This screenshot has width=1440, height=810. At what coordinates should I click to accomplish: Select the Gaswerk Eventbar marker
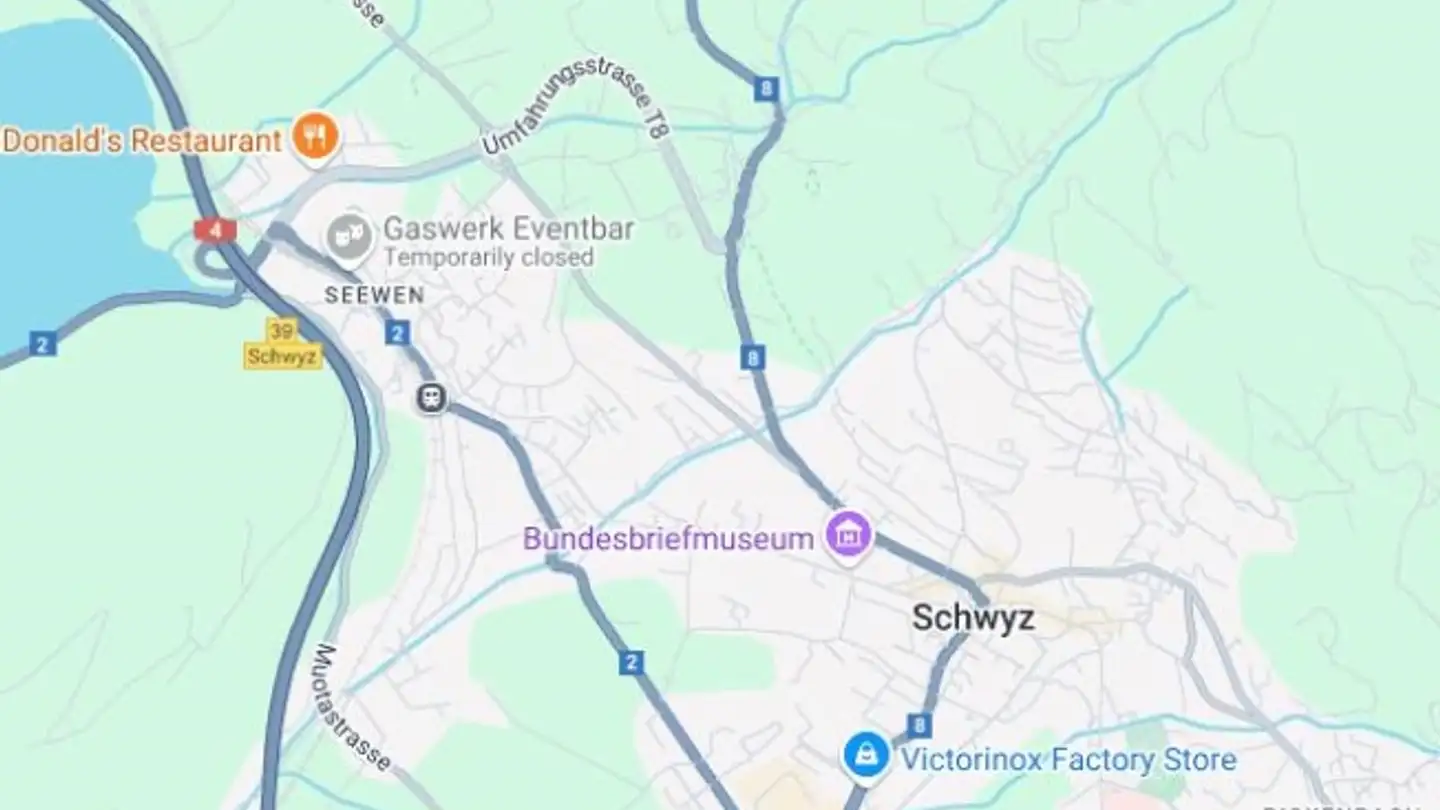(349, 236)
